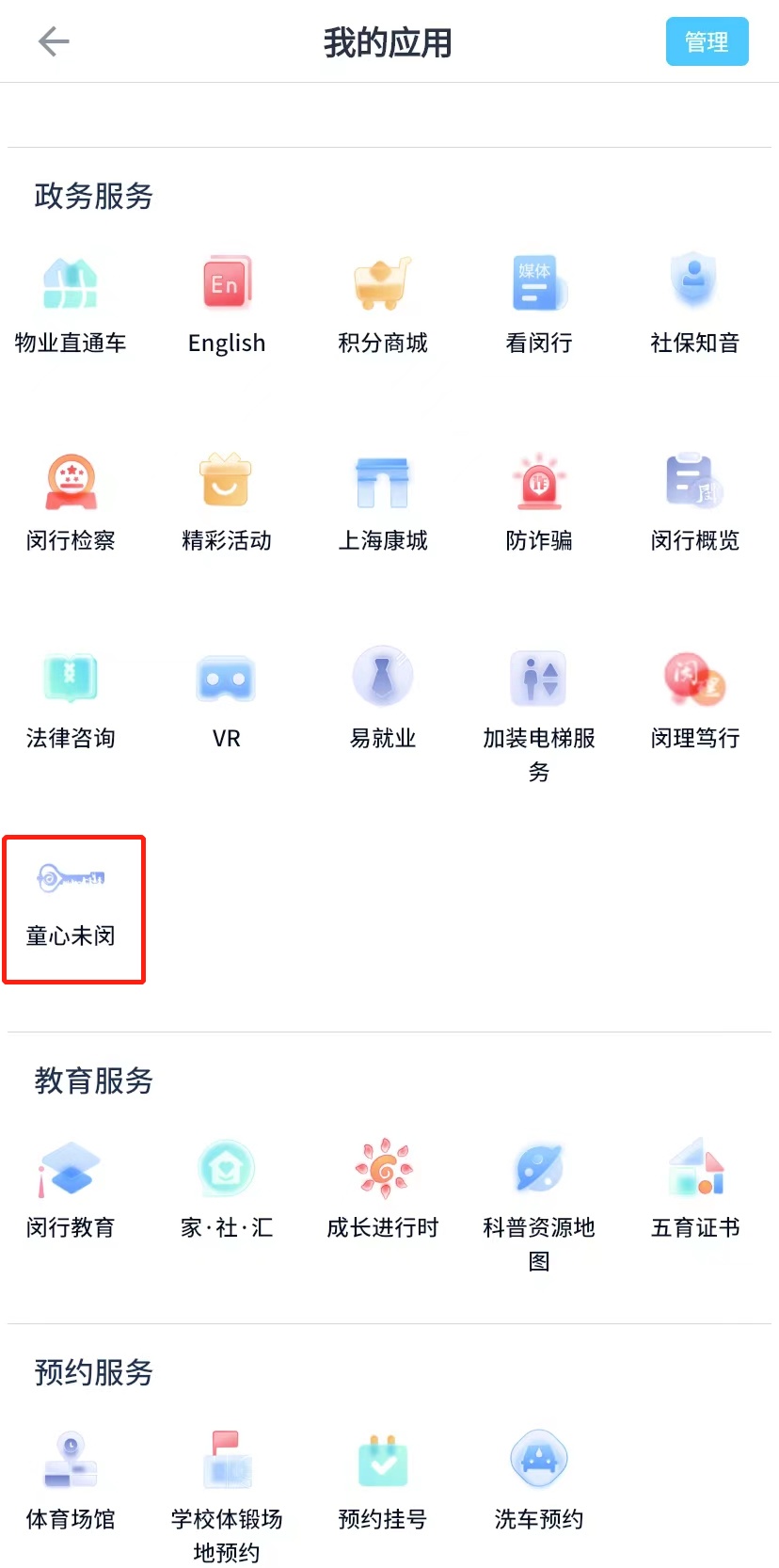Viewport: 779px width, 1568px height.
Task: Open 加装电梯服务
Action: pos(539,708)
